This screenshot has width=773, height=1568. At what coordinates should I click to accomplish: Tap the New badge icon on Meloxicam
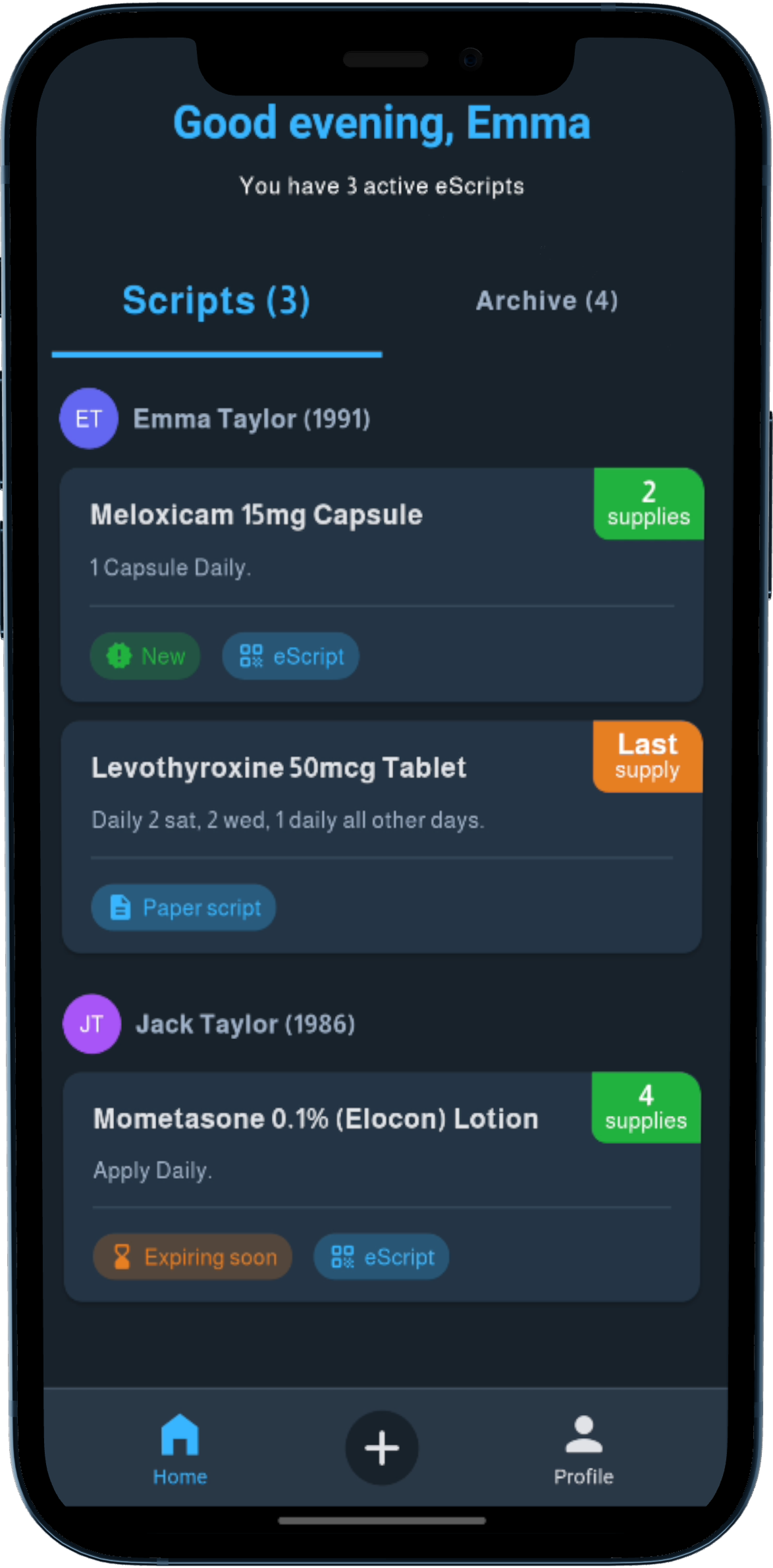117,656
